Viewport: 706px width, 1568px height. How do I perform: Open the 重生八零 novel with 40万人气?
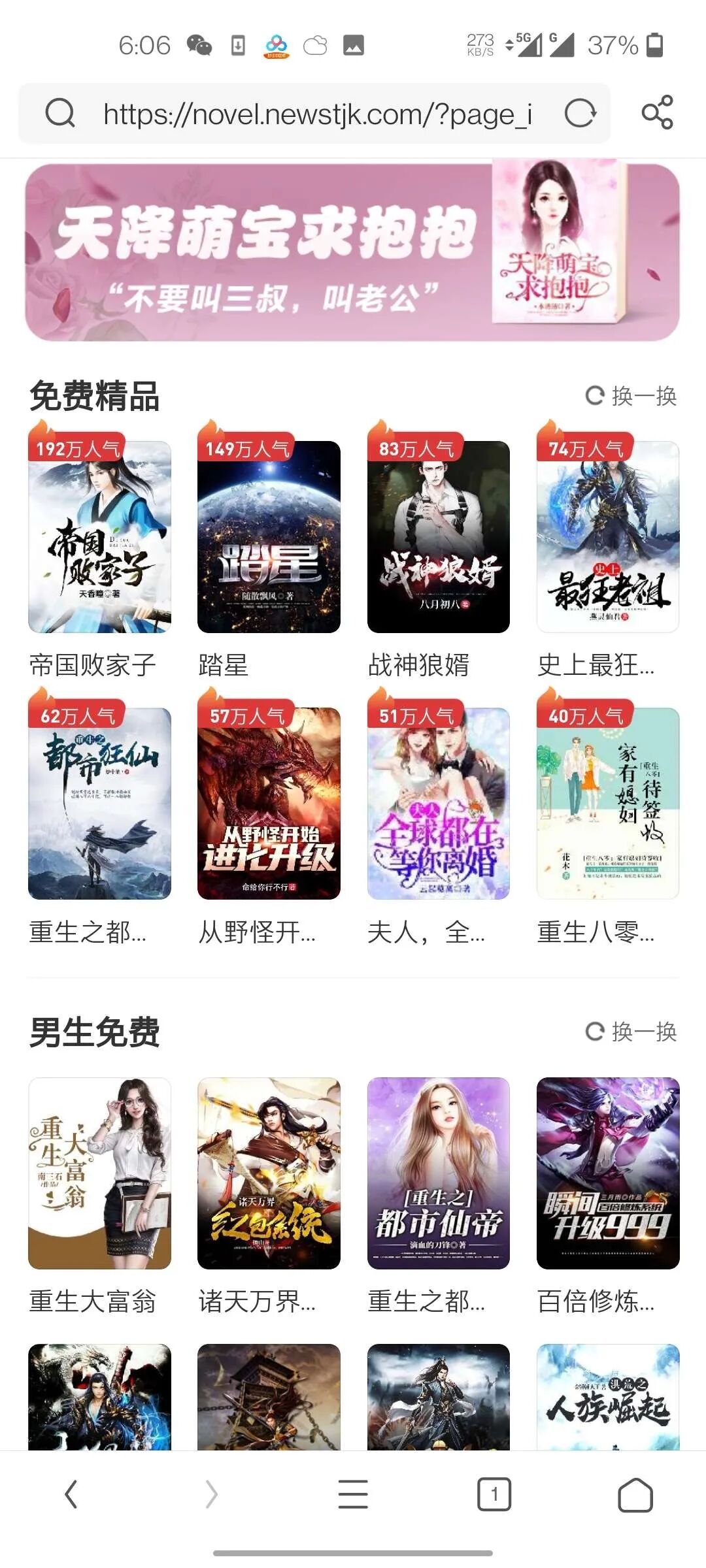pyautogui.click(x=608, y=804)
